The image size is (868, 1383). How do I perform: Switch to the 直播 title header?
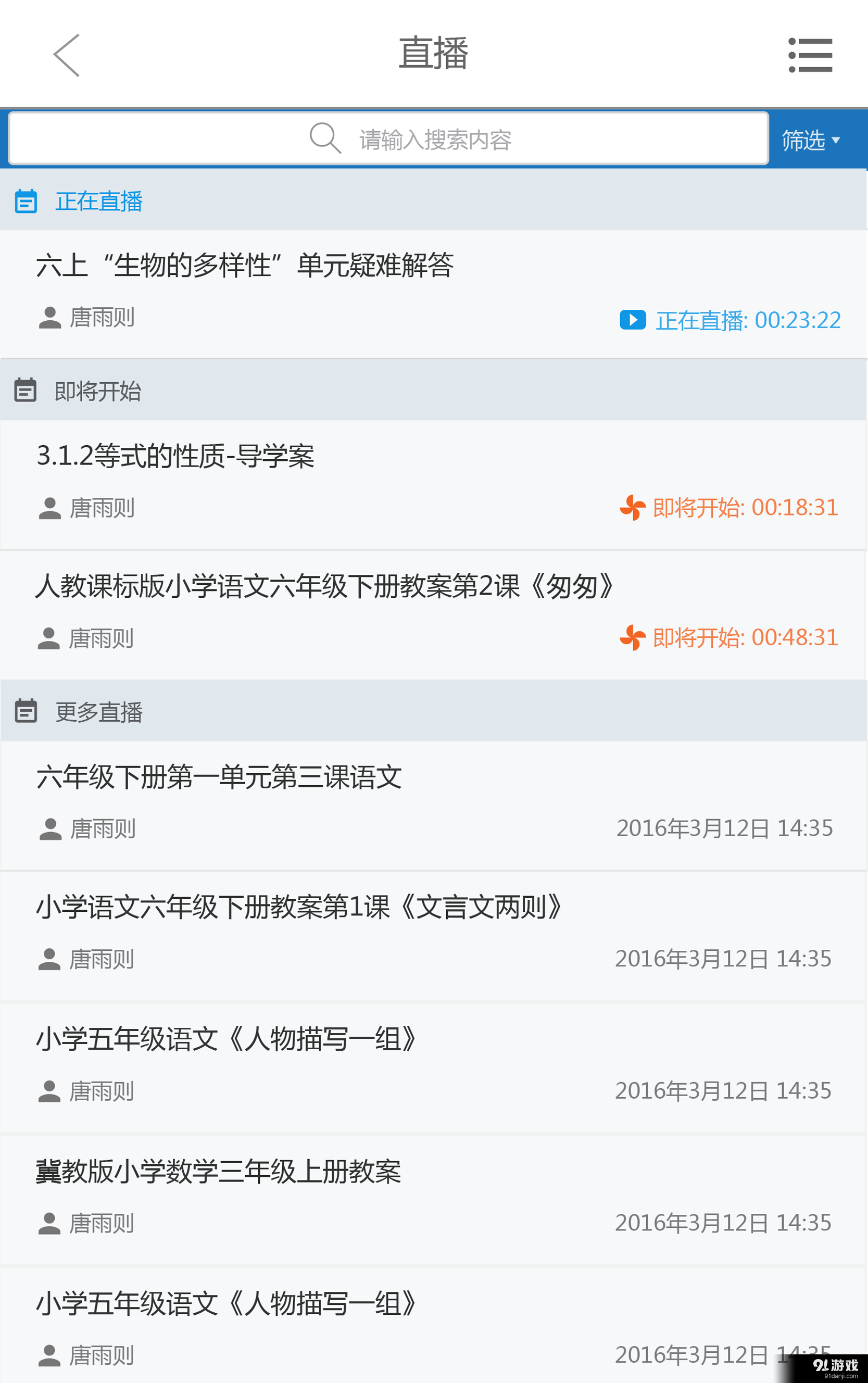pos(433,54)
